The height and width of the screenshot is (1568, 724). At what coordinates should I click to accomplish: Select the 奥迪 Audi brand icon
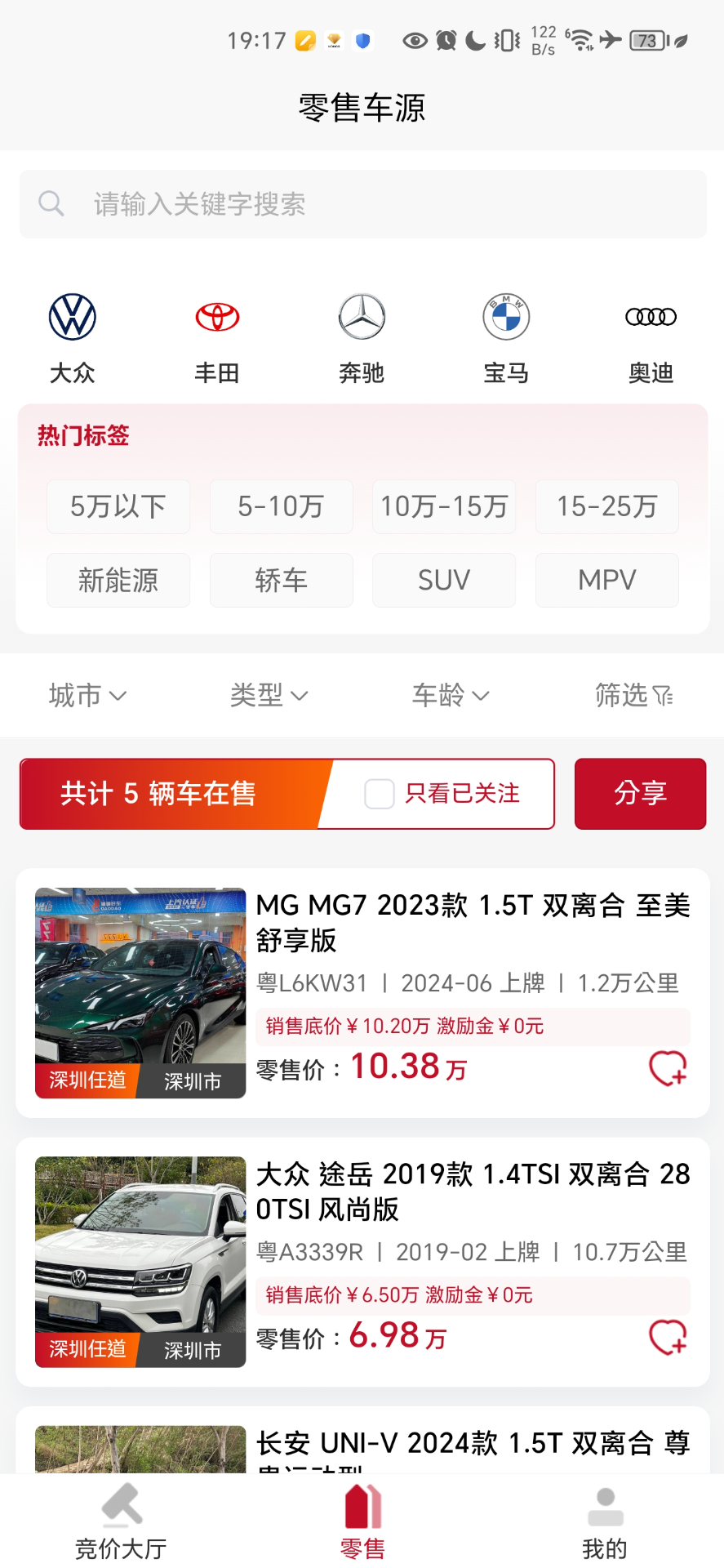(651, 316)
